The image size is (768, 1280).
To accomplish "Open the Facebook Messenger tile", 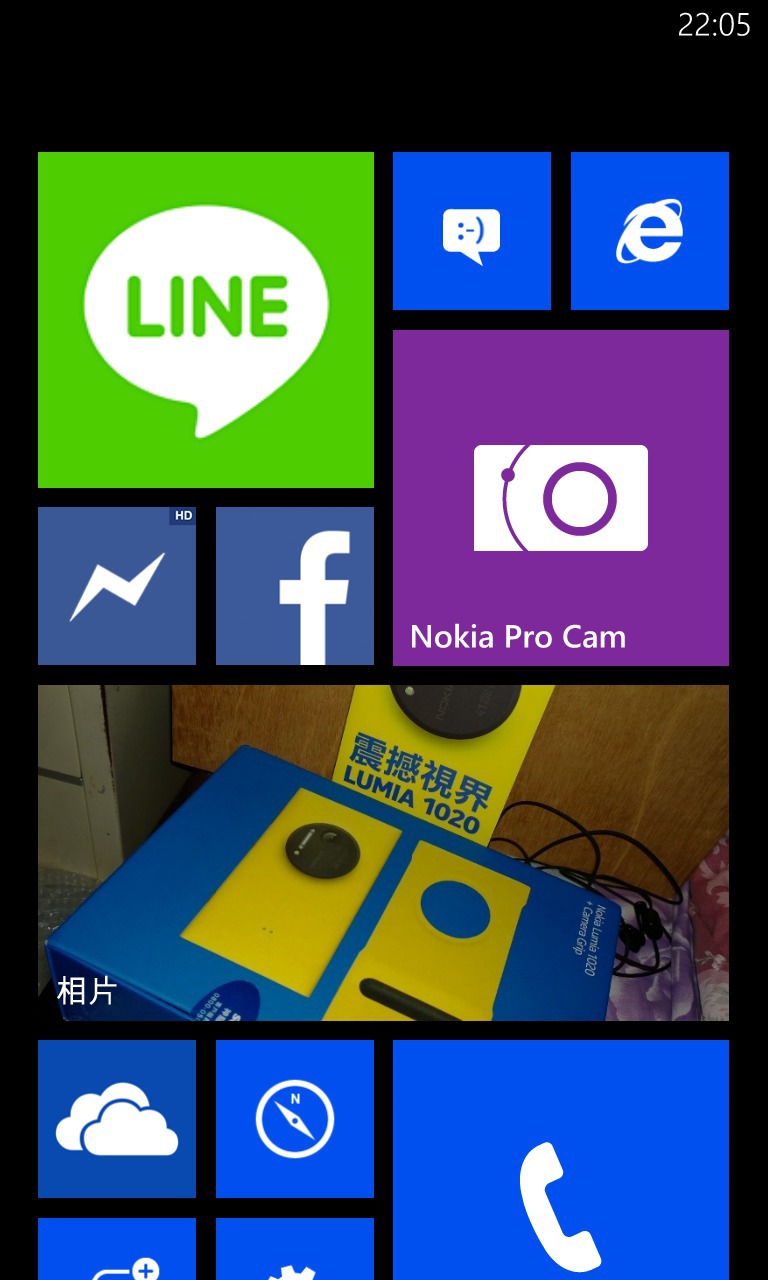I will pos(117,586).
